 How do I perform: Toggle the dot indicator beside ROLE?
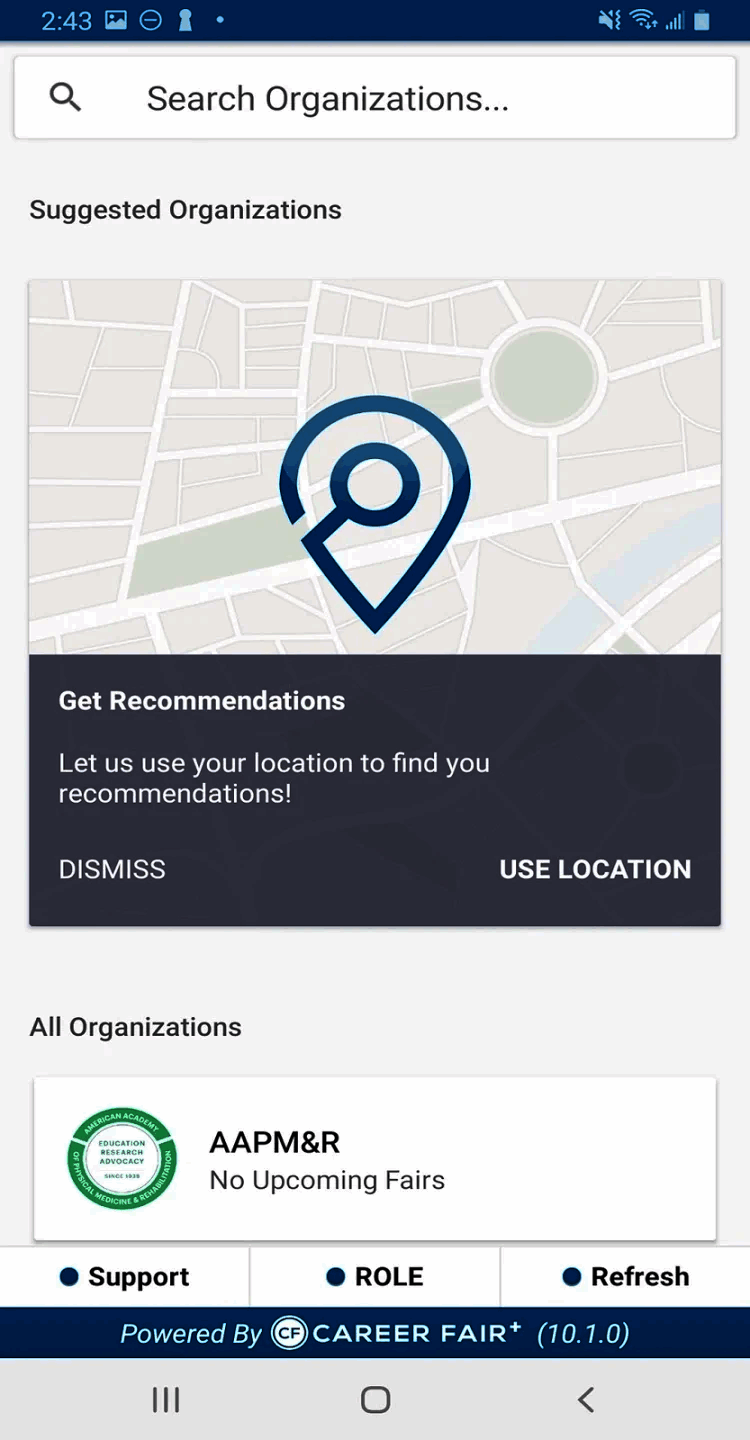[337, 1277]
